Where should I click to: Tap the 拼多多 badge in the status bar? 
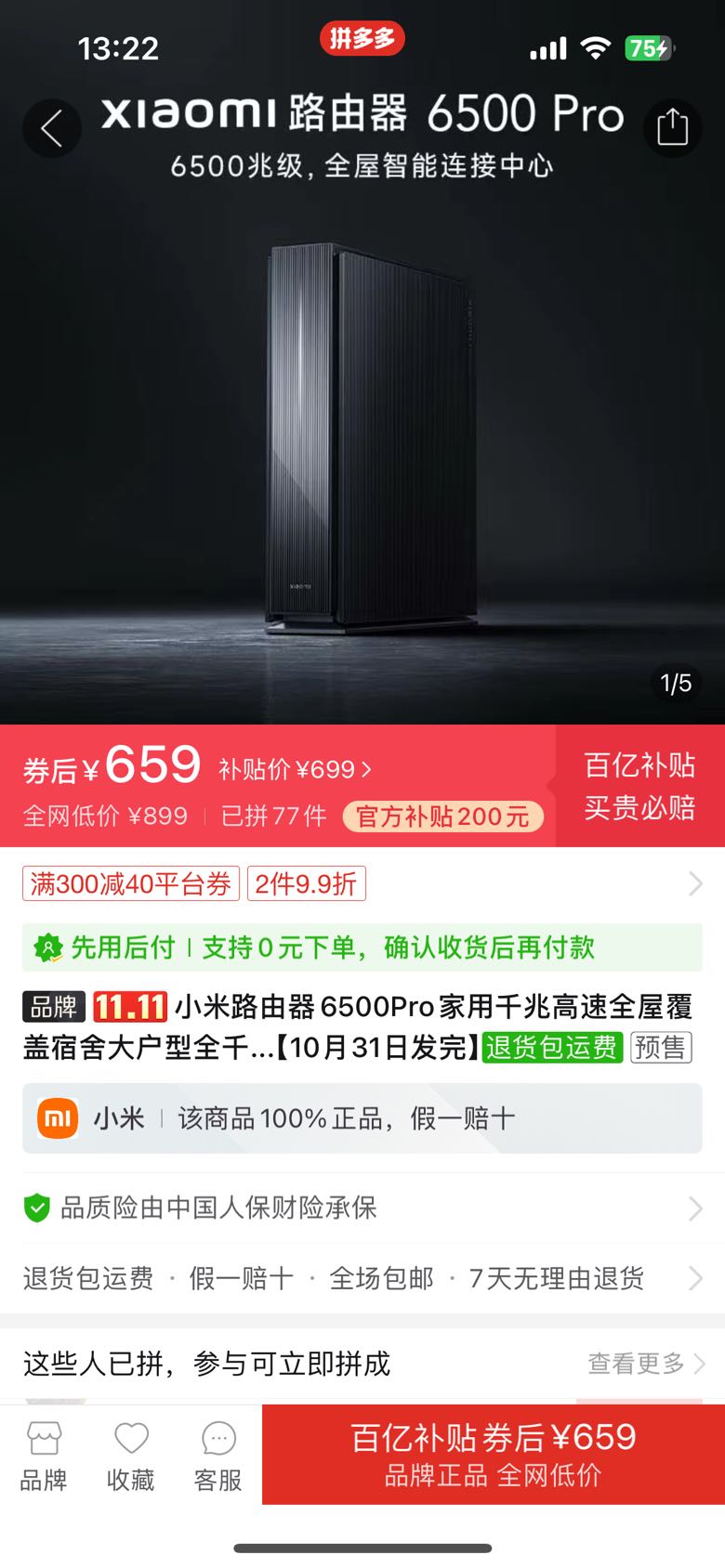tap(362, 39)
